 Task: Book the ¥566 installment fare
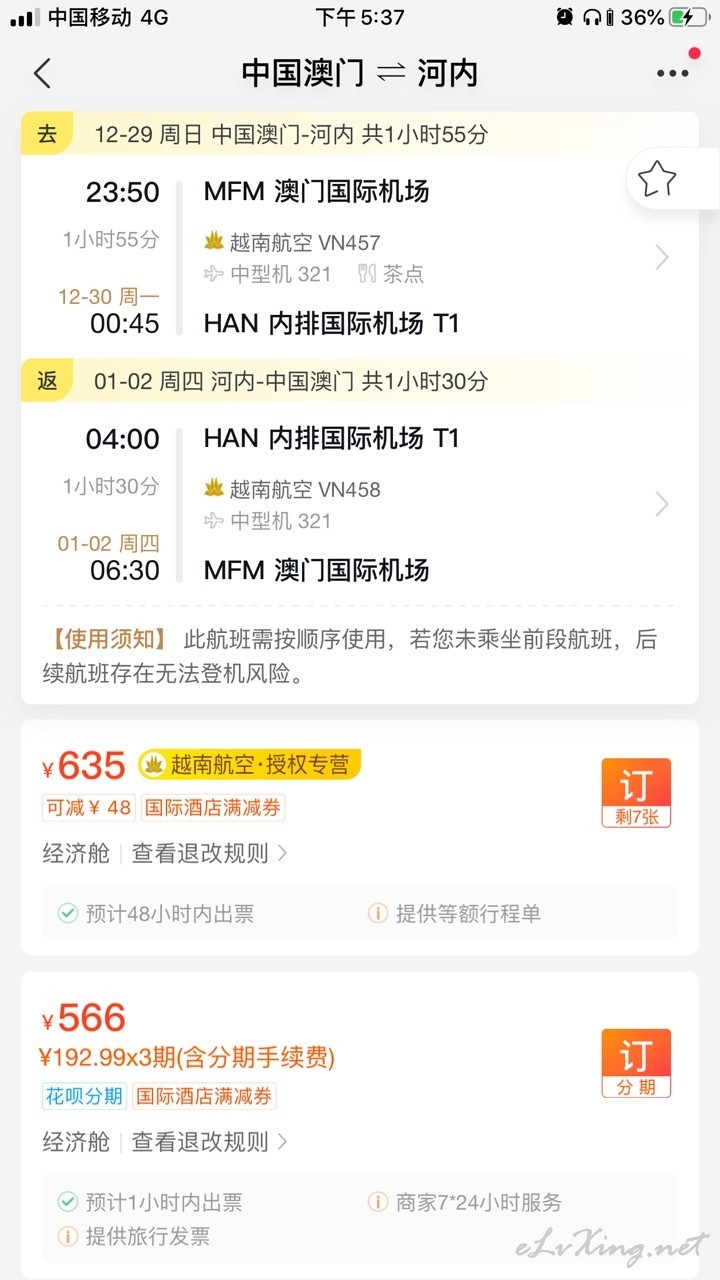click(636, 1063)
